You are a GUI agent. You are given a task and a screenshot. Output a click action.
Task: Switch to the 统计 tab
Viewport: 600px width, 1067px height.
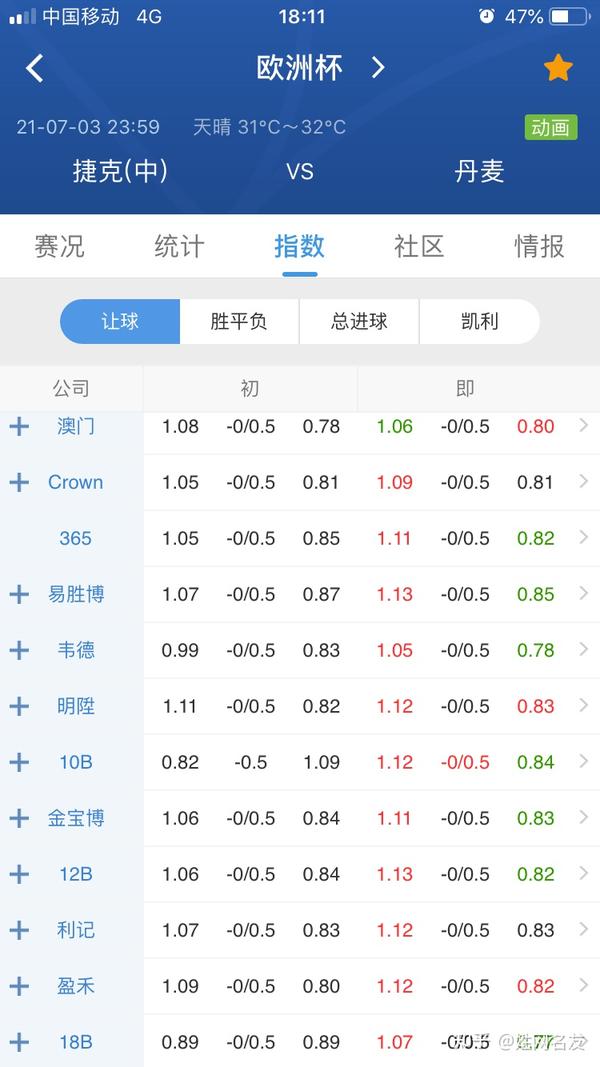[x=180, y=246]
